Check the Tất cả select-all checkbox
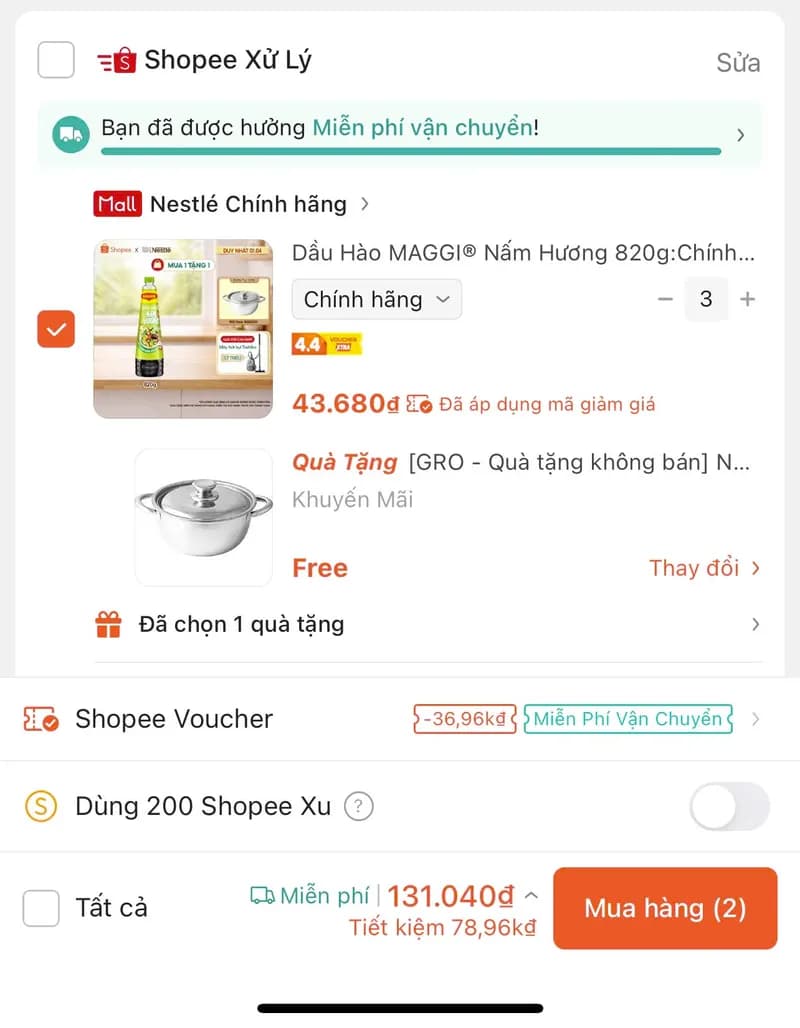Screen dimensions: 800x1028 click(40, 907)
